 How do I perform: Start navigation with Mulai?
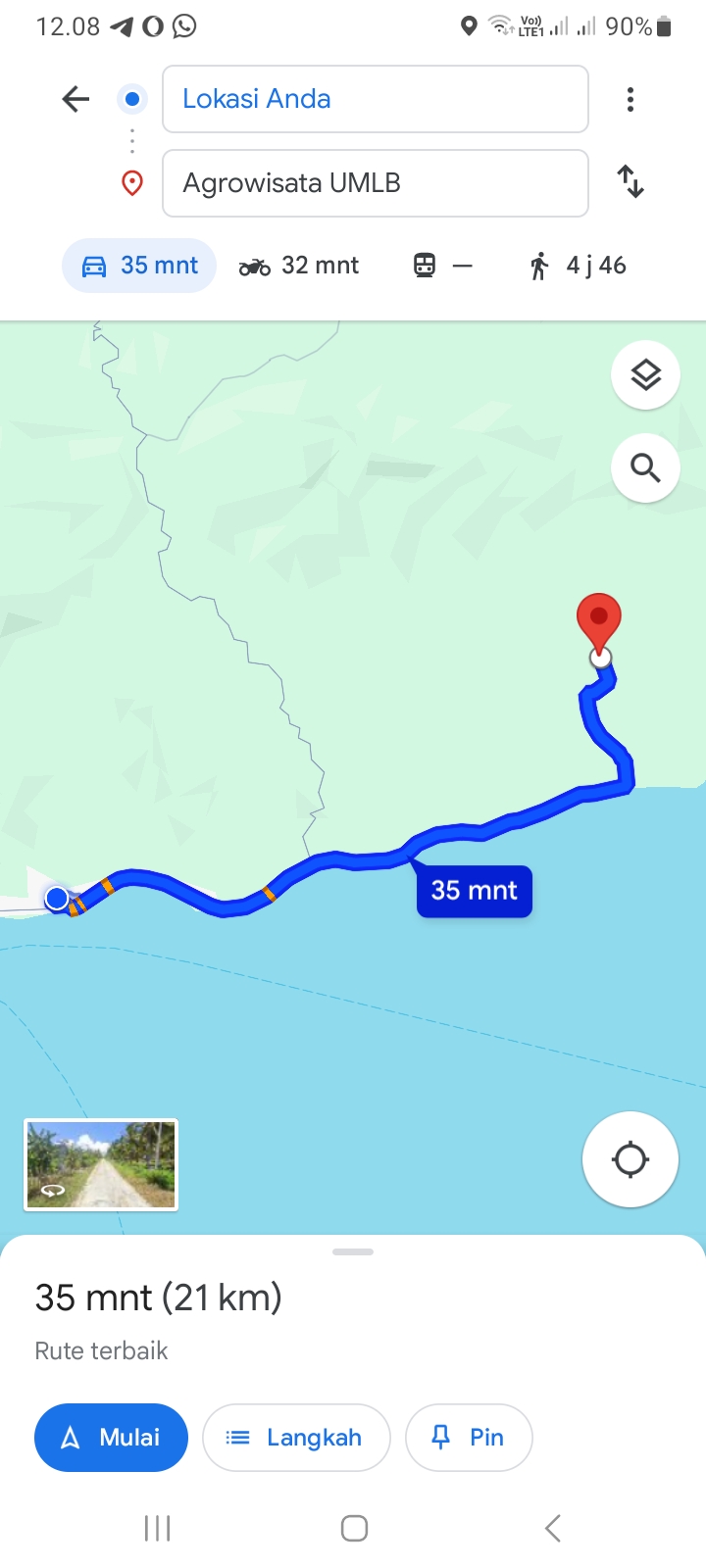111,1438
